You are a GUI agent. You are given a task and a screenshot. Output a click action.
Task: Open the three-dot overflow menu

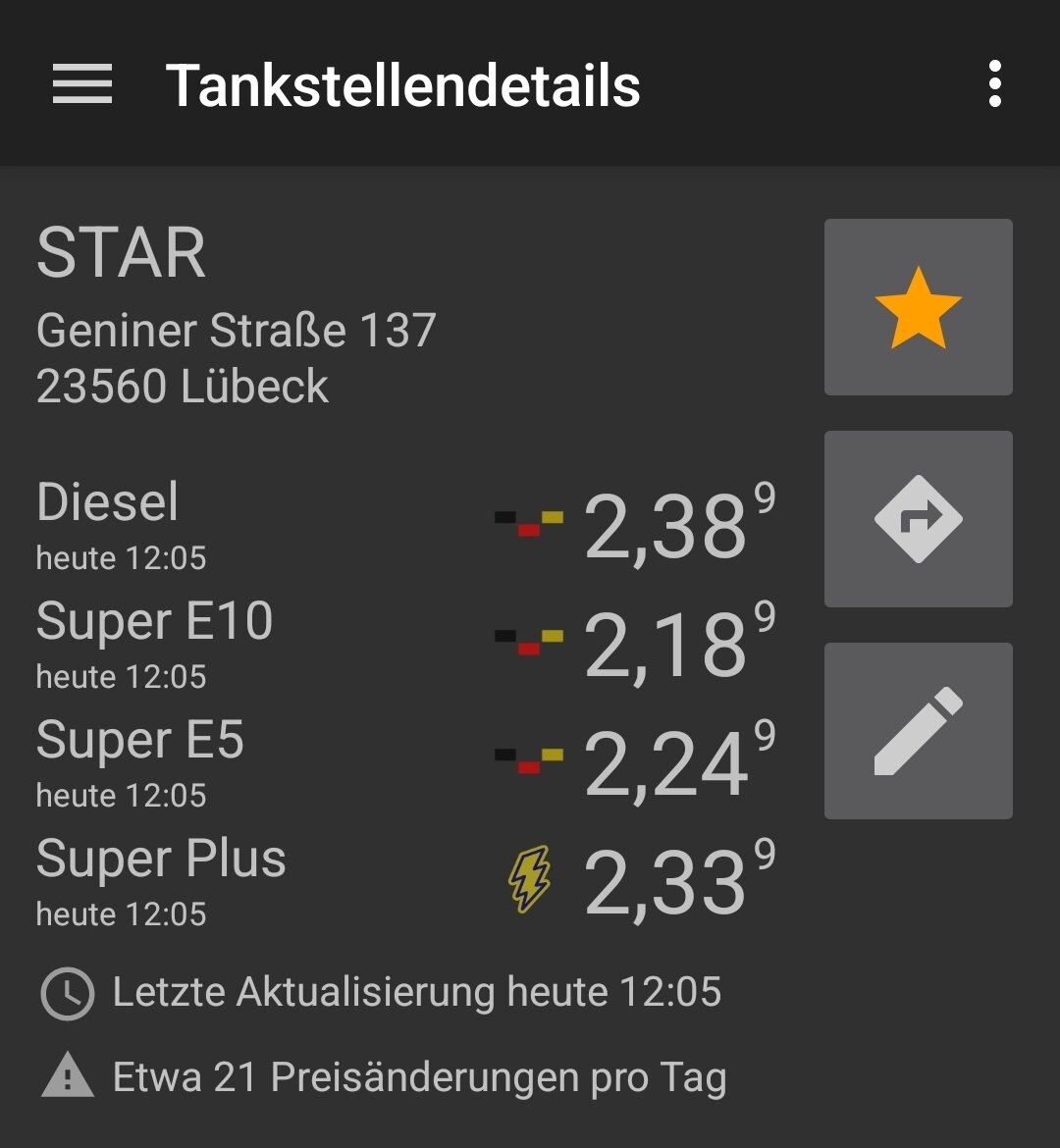pyautogui.click(x=994, y=84)
